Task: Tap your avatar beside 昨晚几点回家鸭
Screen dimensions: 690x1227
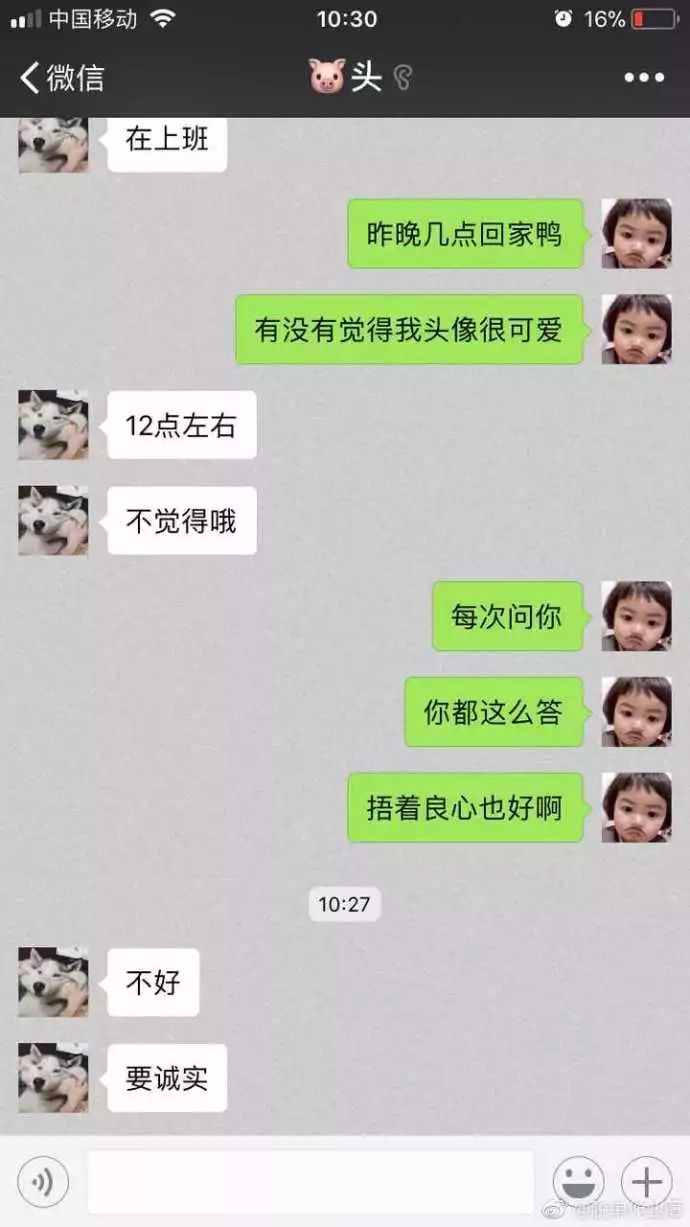Action: click(x=636, y=233)
